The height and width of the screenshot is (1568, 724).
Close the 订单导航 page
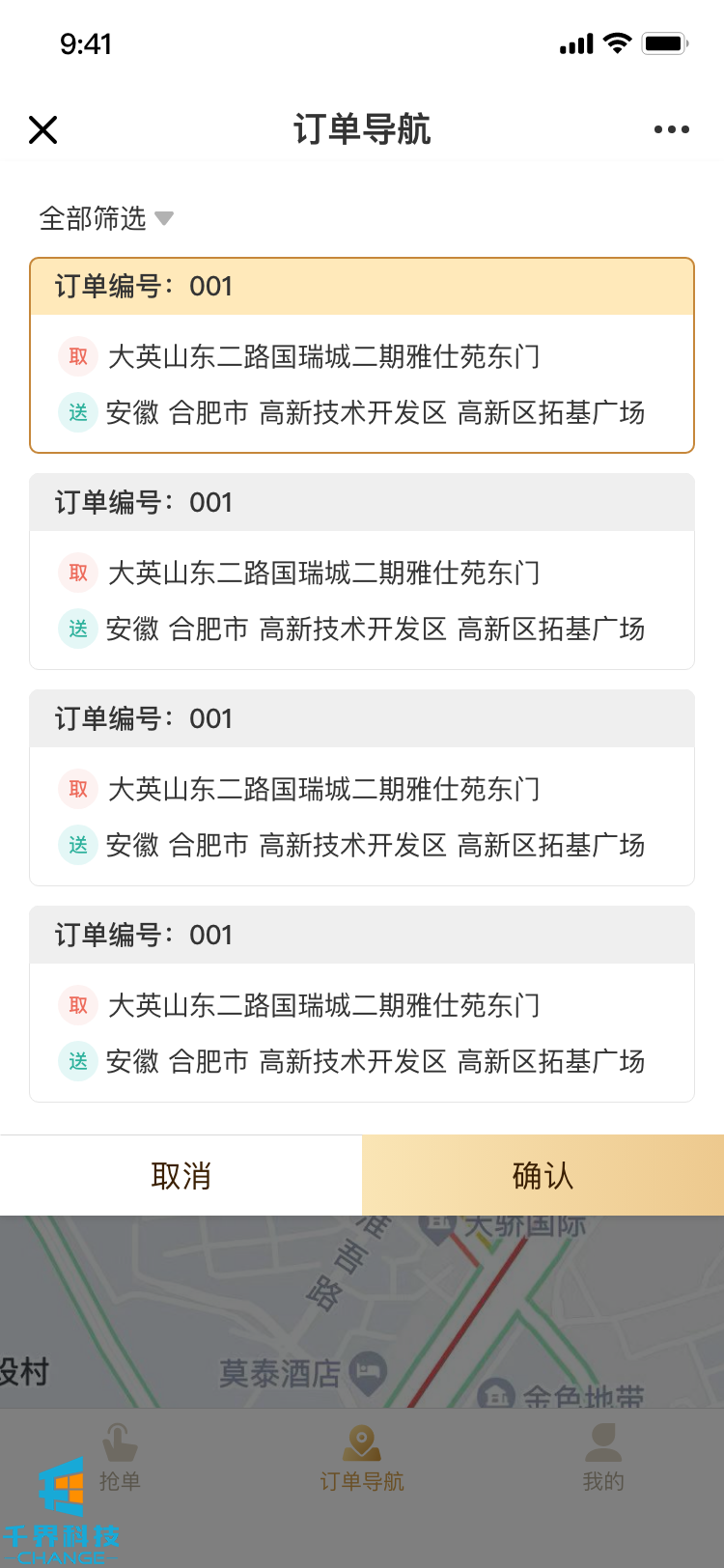coord(43,129)
